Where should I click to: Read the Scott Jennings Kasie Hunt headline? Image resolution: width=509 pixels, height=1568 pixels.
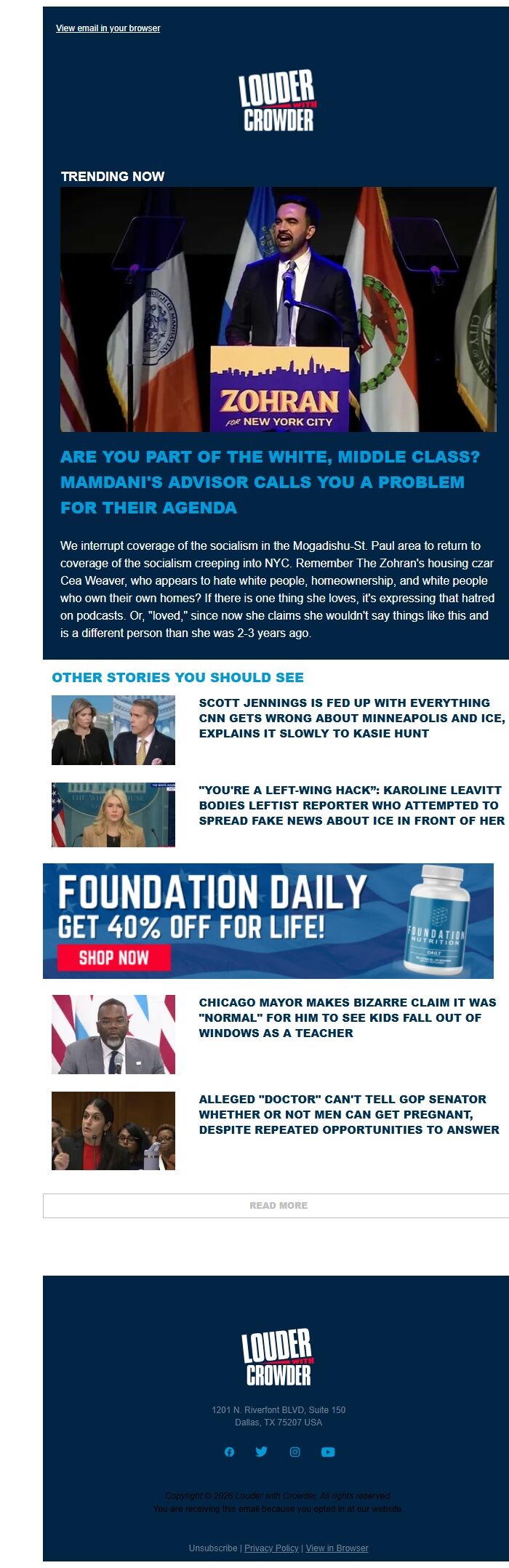point(351,718)
